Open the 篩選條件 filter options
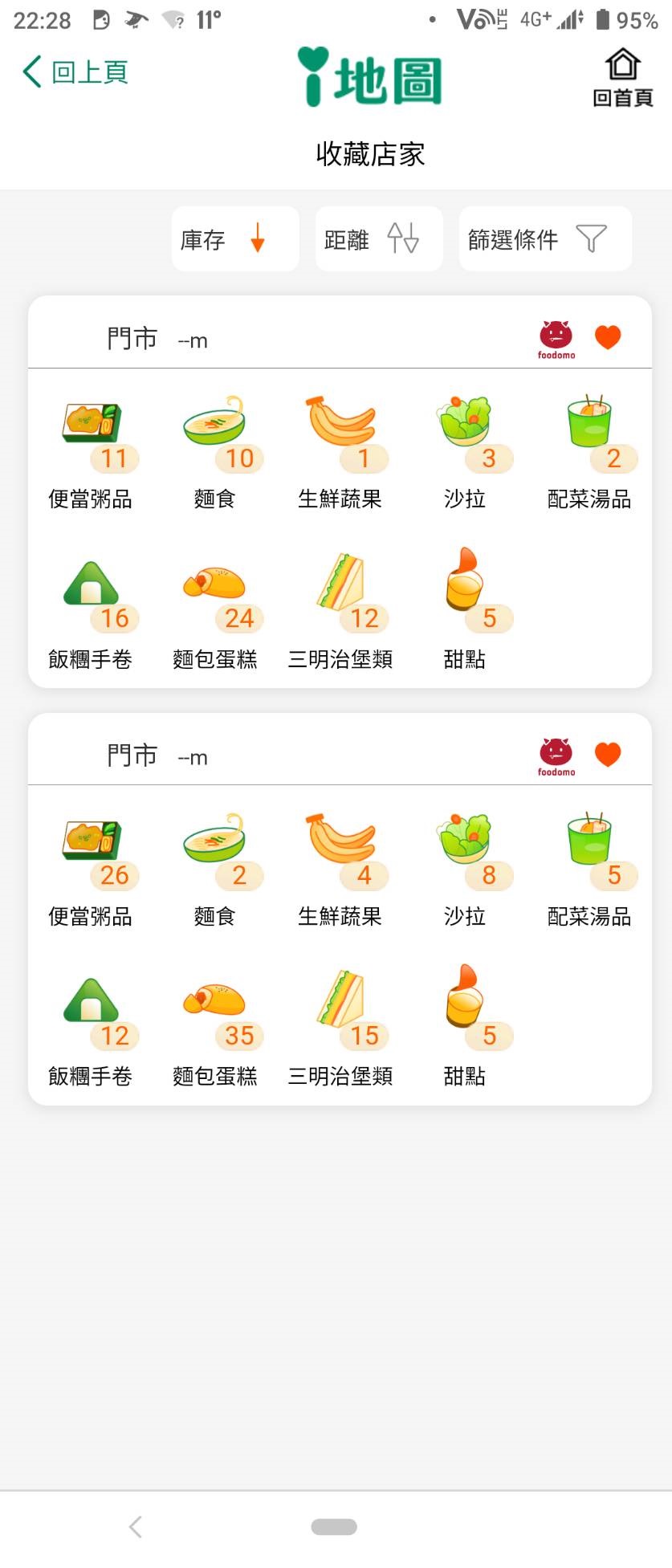The width and height of the screenshot is (672, 1568). click(x=544, y=239)
